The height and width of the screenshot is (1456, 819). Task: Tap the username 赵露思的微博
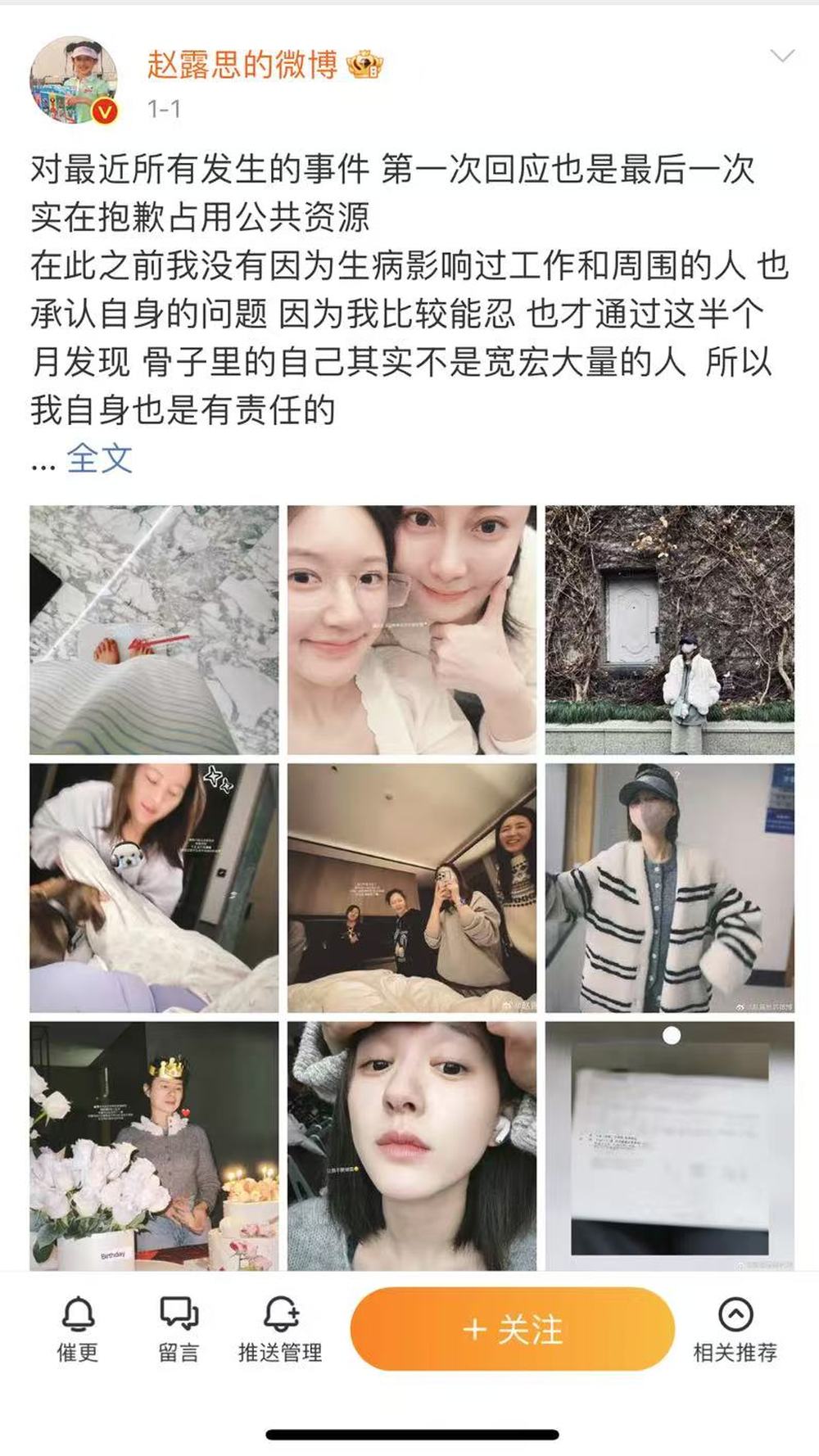(242, 65)
